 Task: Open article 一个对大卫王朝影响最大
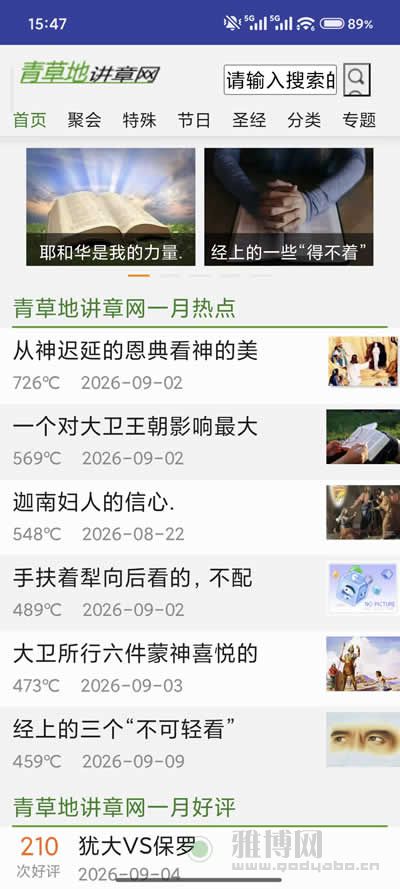click(200, 442)
